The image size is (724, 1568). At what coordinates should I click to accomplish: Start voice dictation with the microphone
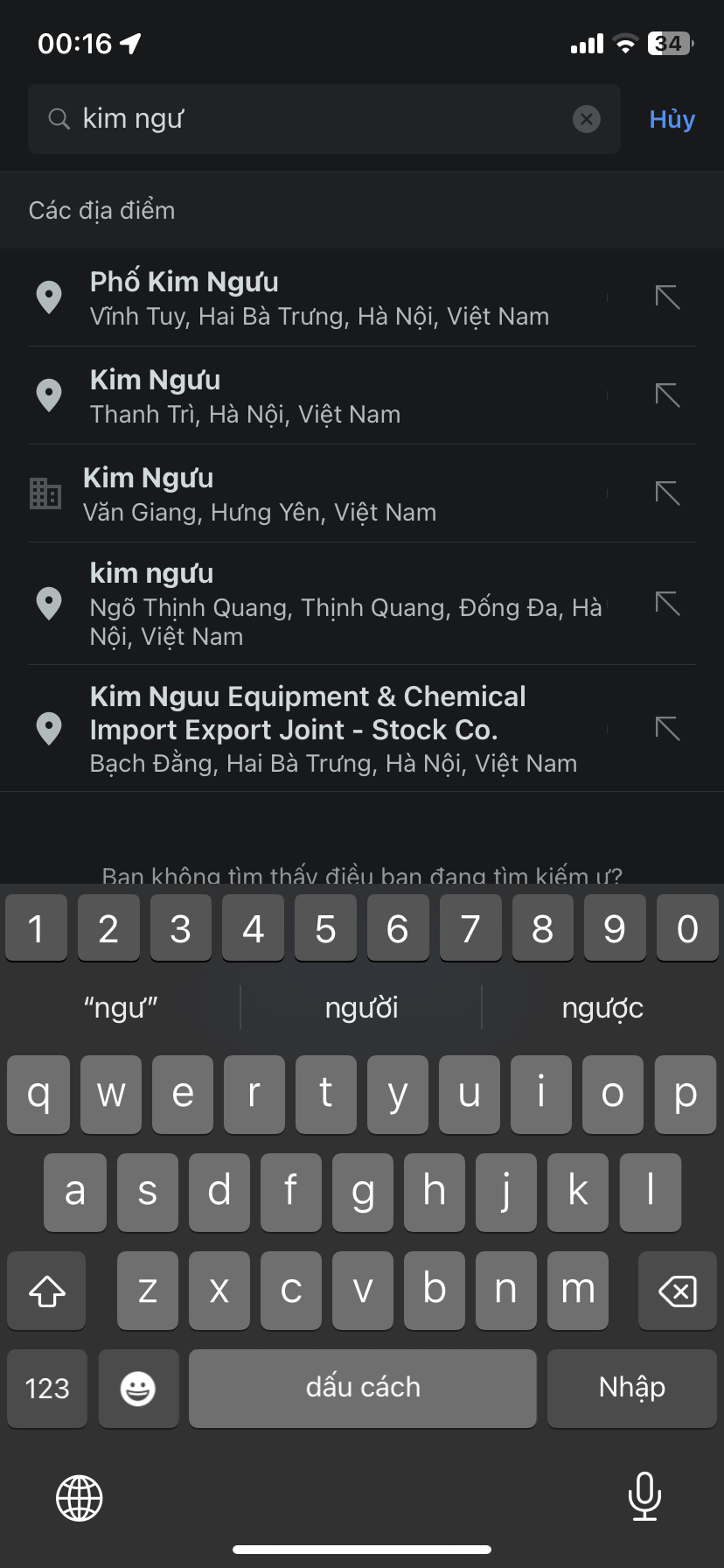coord(644,1496)
